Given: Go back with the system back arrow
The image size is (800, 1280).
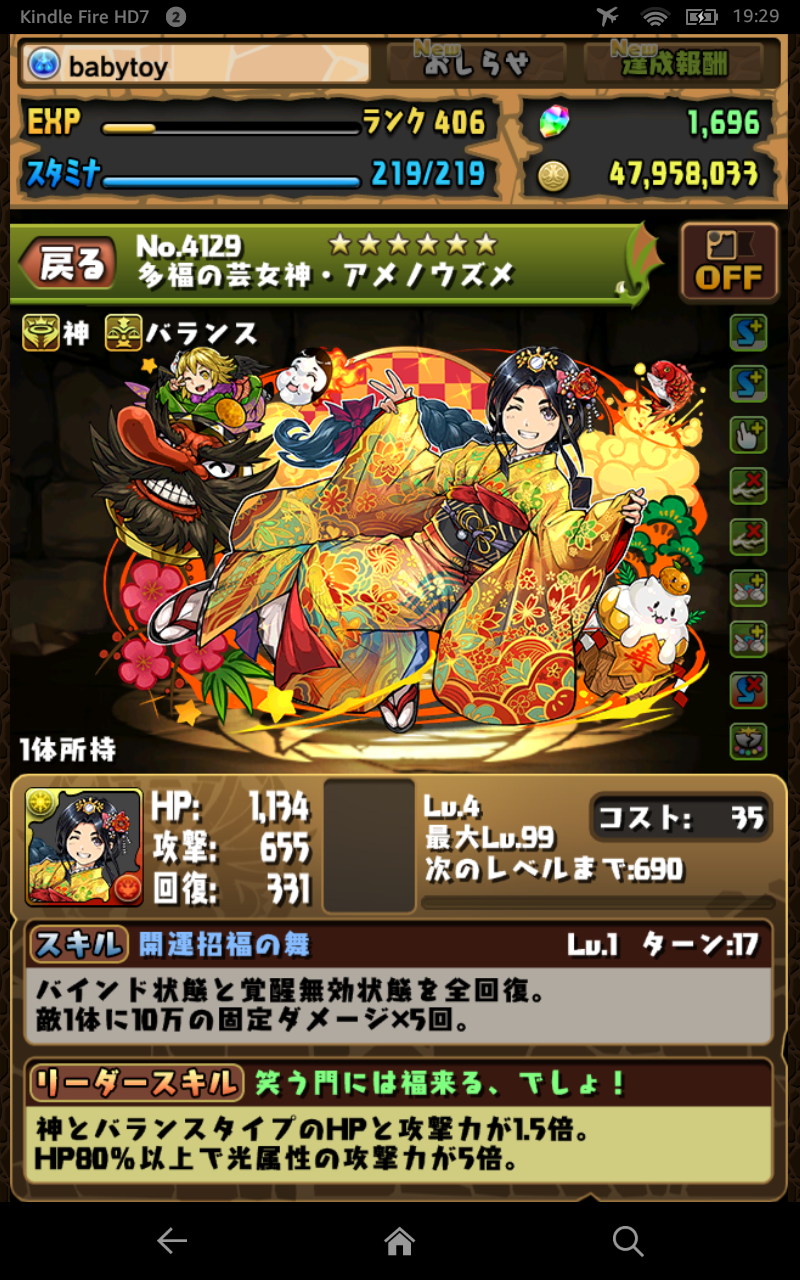Looking at the screenshot, I should tap(172, 1241).
